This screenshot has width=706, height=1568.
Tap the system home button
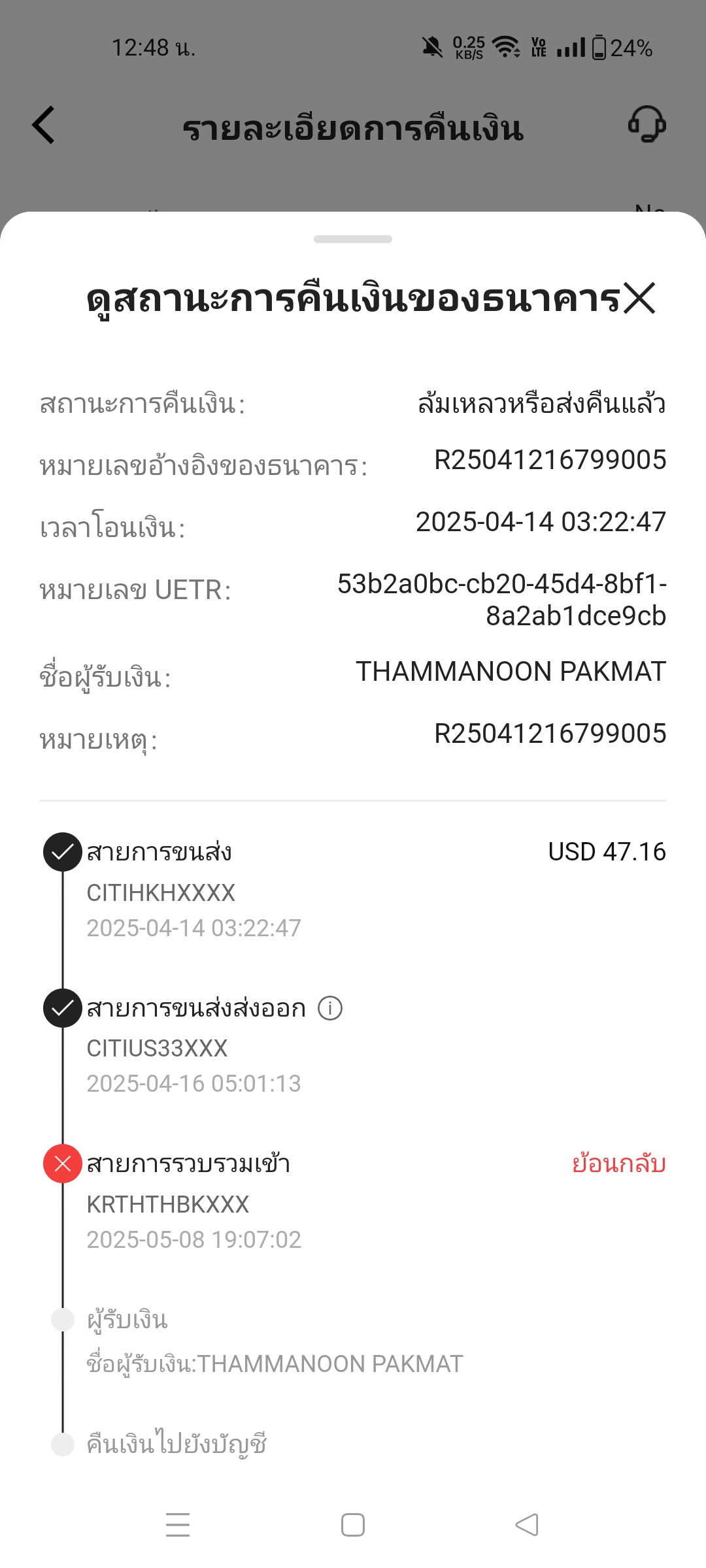coord(353,1525)
